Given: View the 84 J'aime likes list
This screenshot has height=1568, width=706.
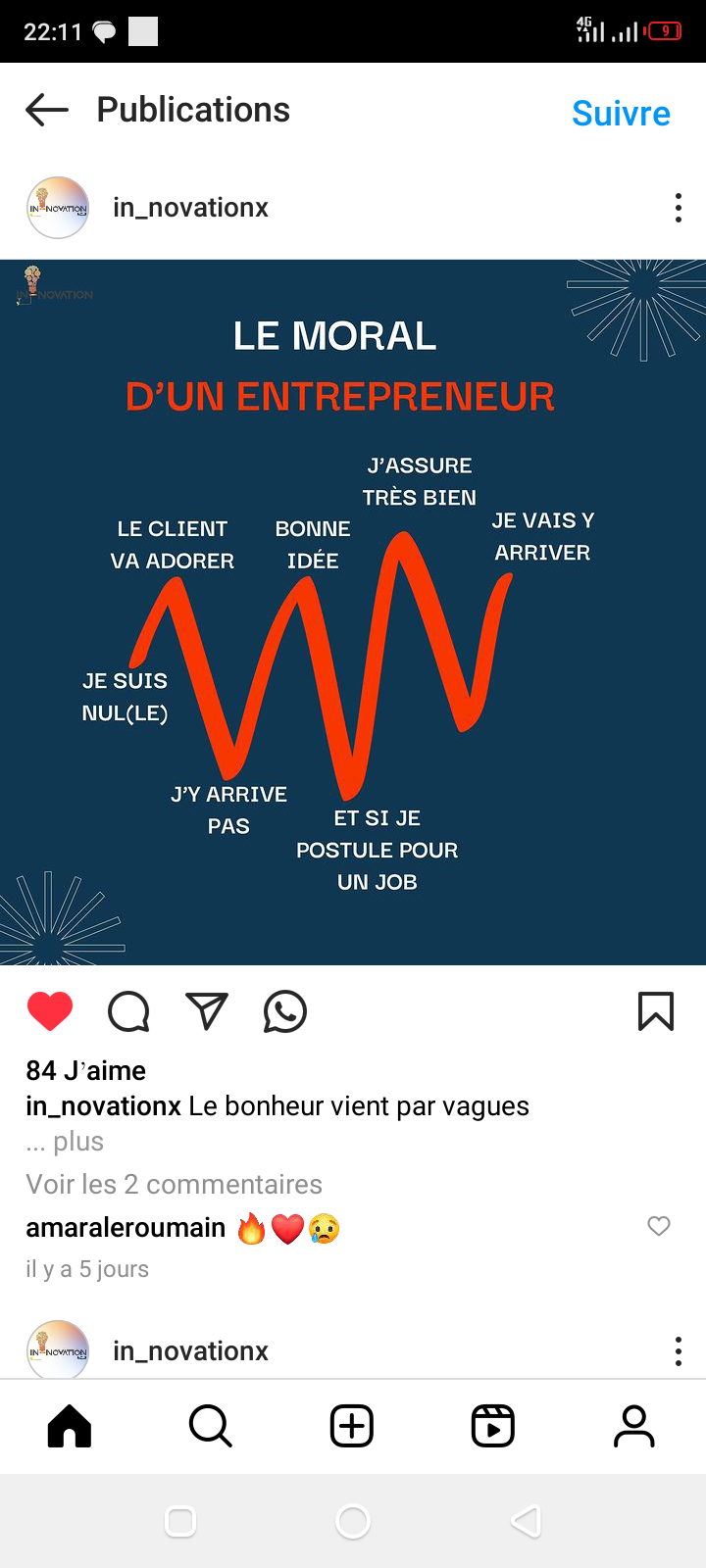Looking at the screenshot, I should tap(86, 1070).
